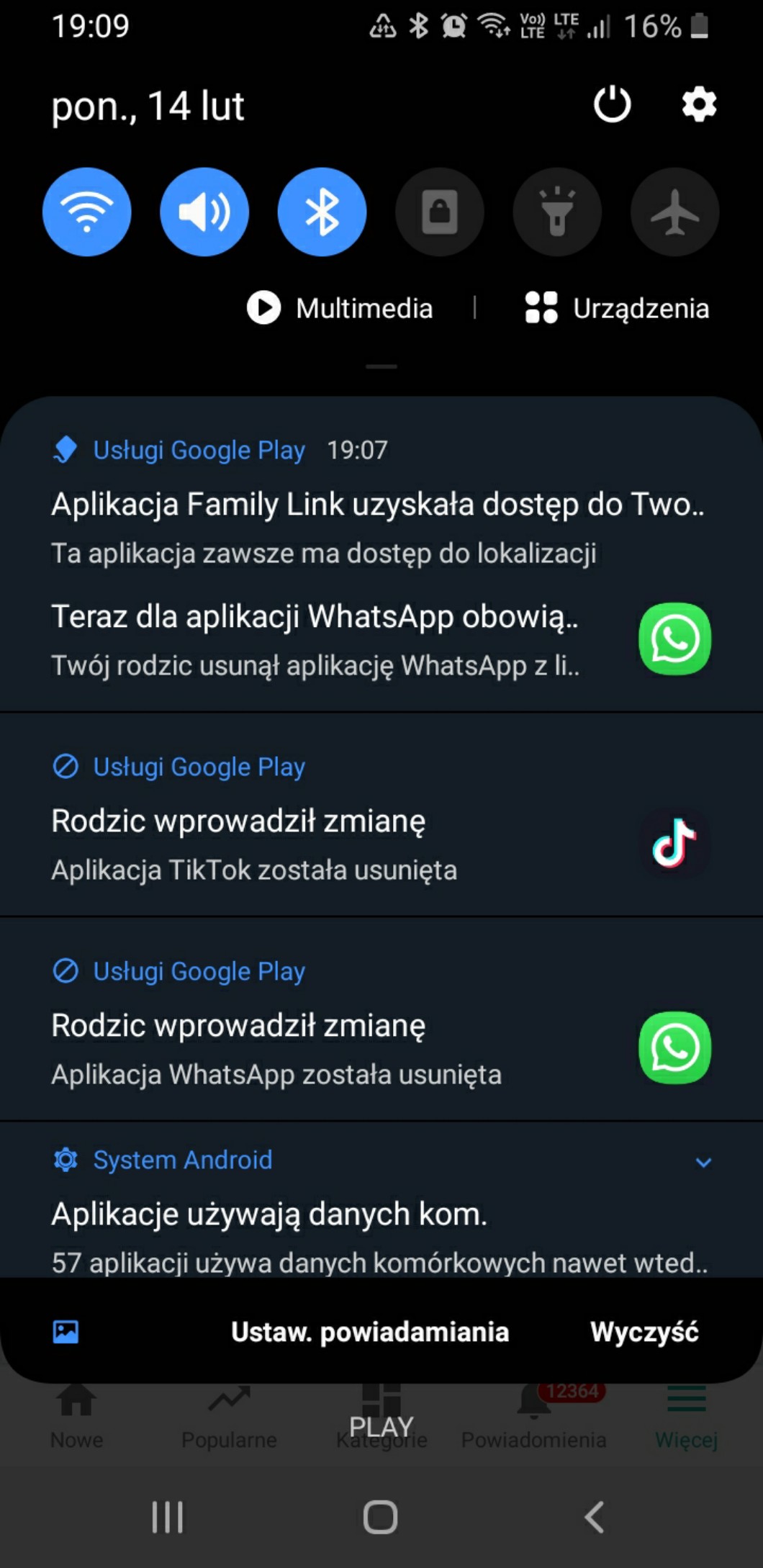Open the Multimedia panel
763x1568 pixels.
340,308
